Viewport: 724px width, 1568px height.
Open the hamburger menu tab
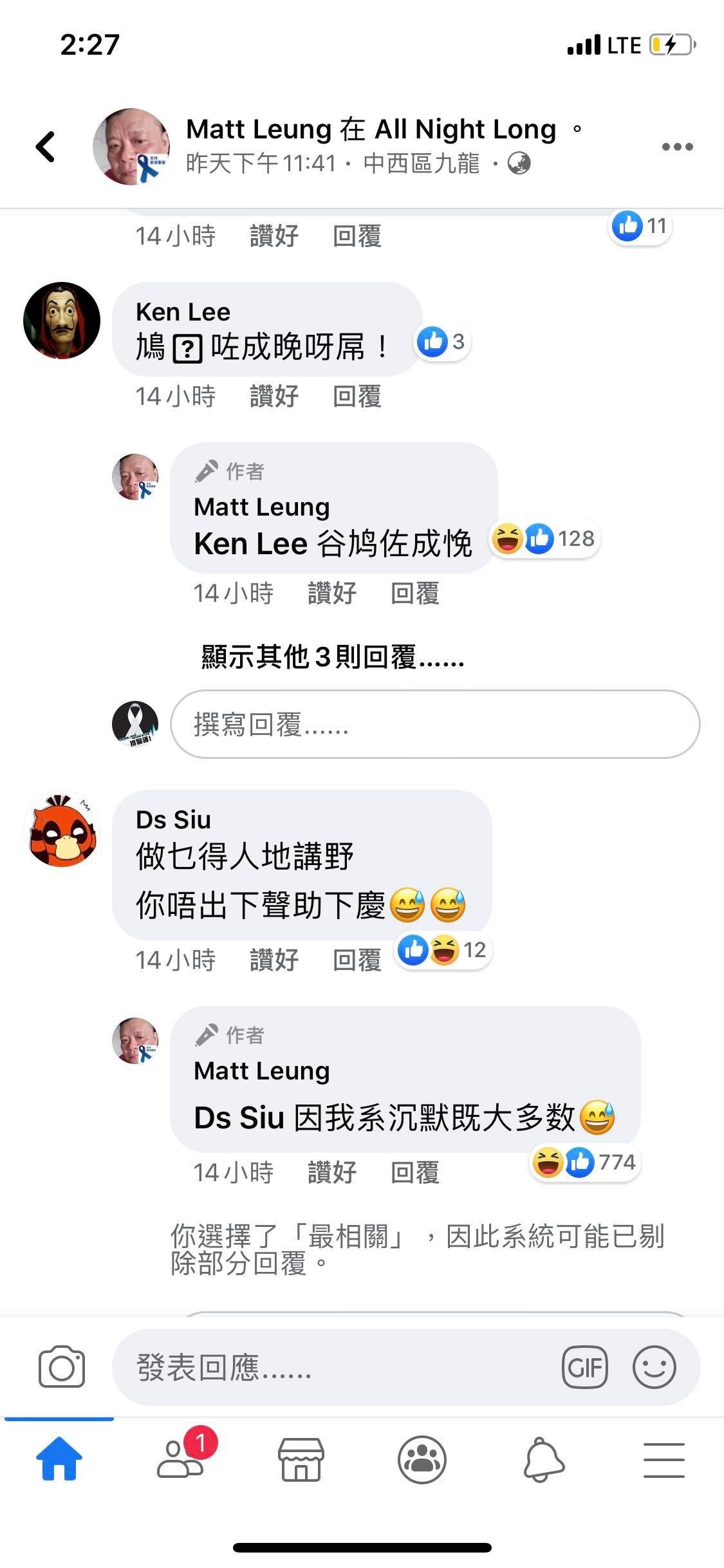coord(664,1459)
